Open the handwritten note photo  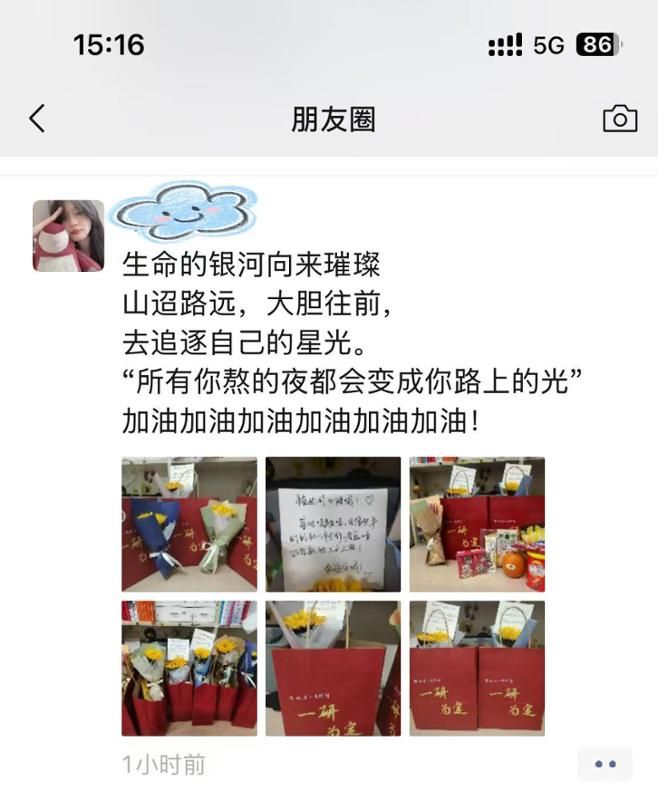coord(333,524)
